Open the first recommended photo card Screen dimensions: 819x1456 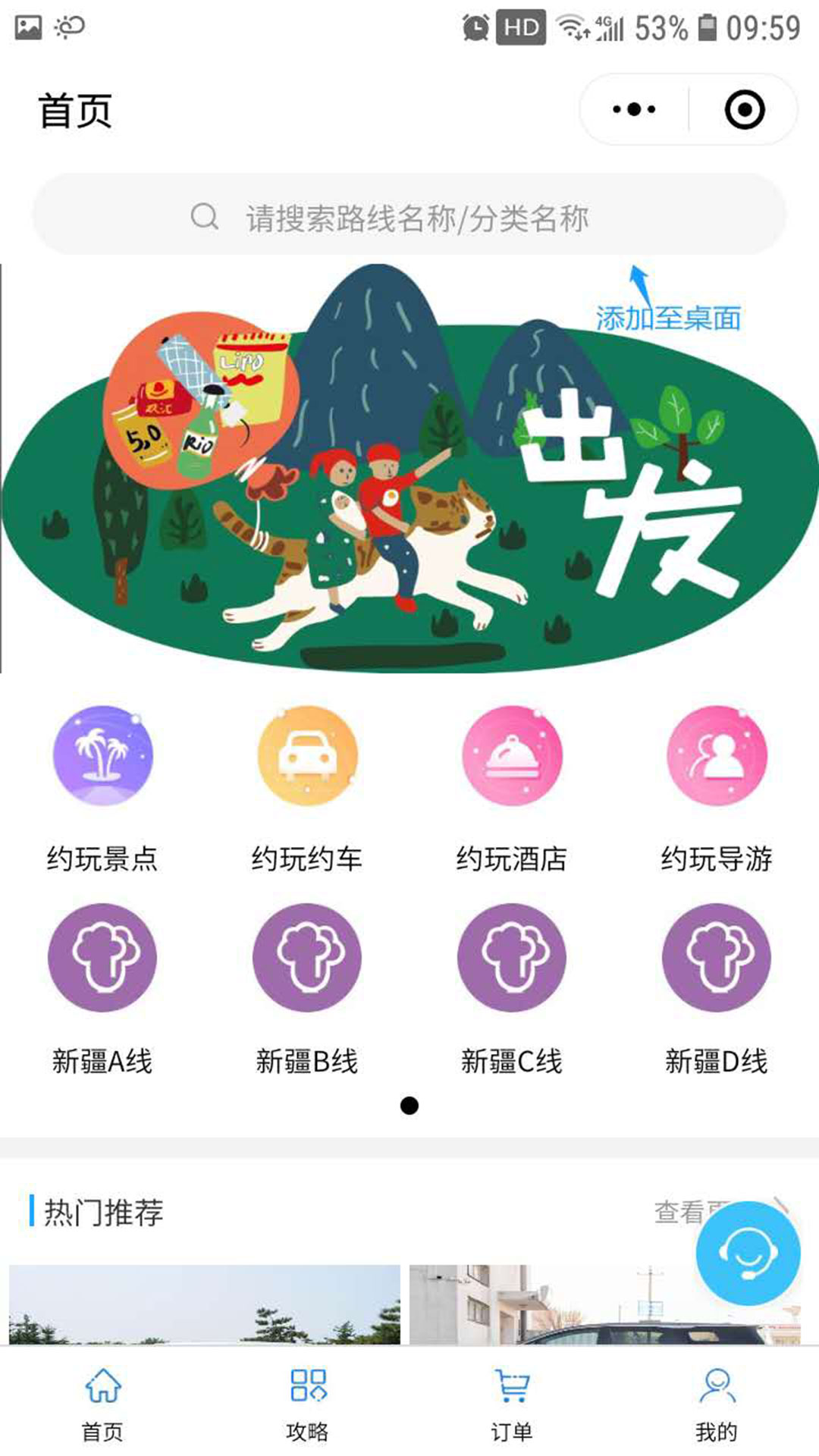[205, 1304]
